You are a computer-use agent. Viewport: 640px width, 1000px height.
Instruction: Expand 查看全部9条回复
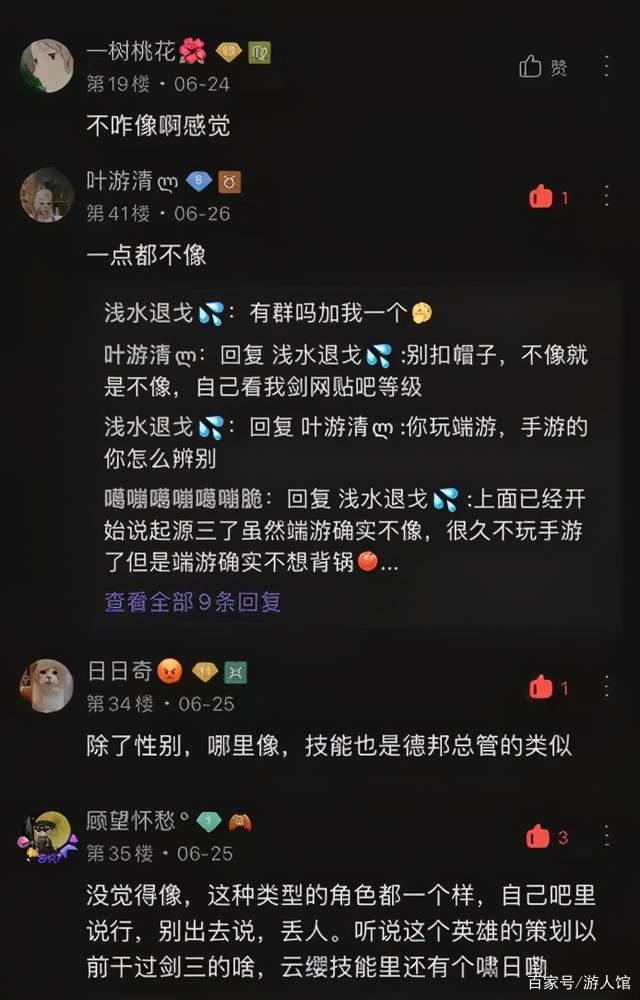(192, 601)
